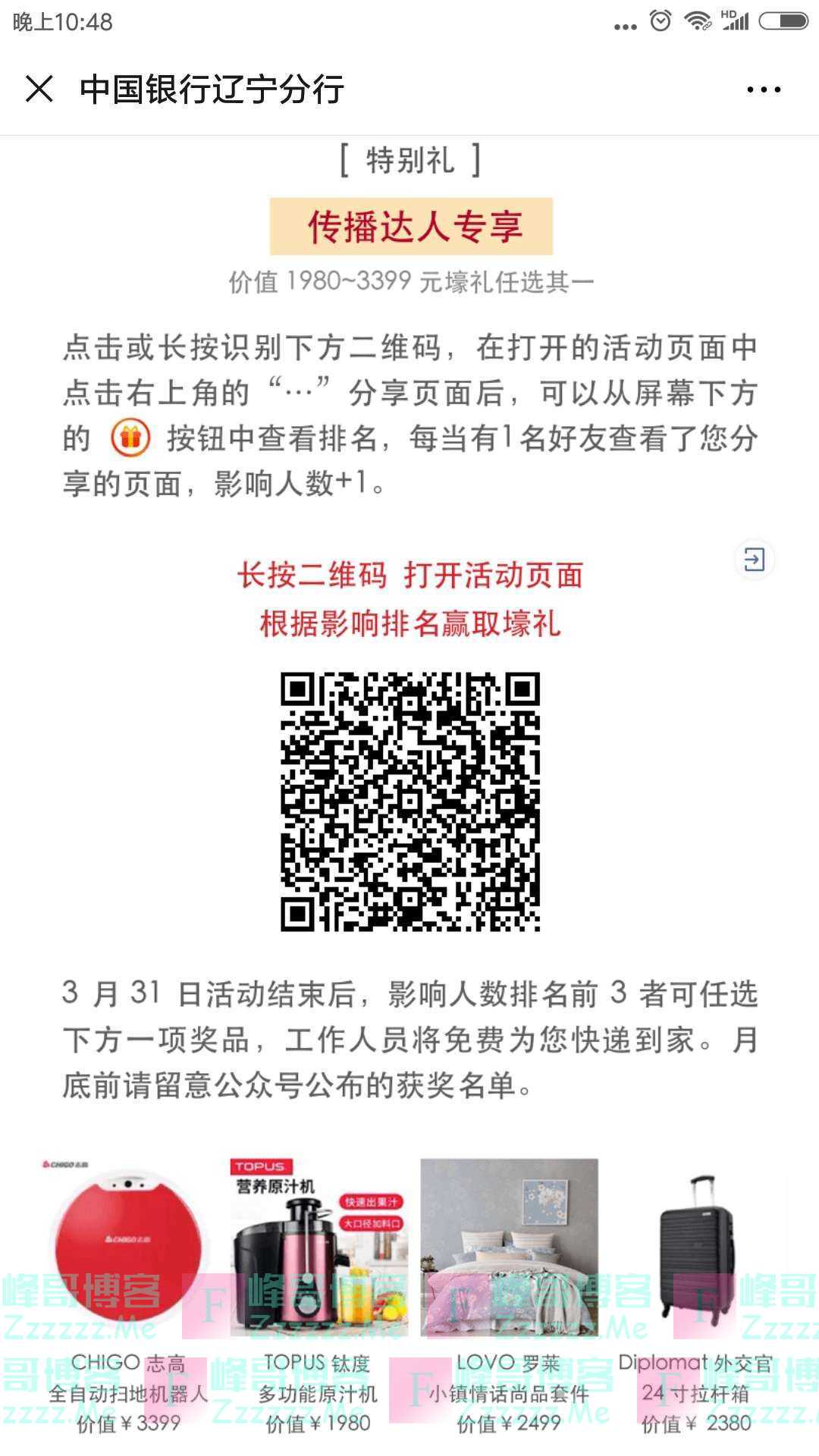Tap the WiFi status bar icon
The image size is (819, 1456).
click(x=696, y=21)
